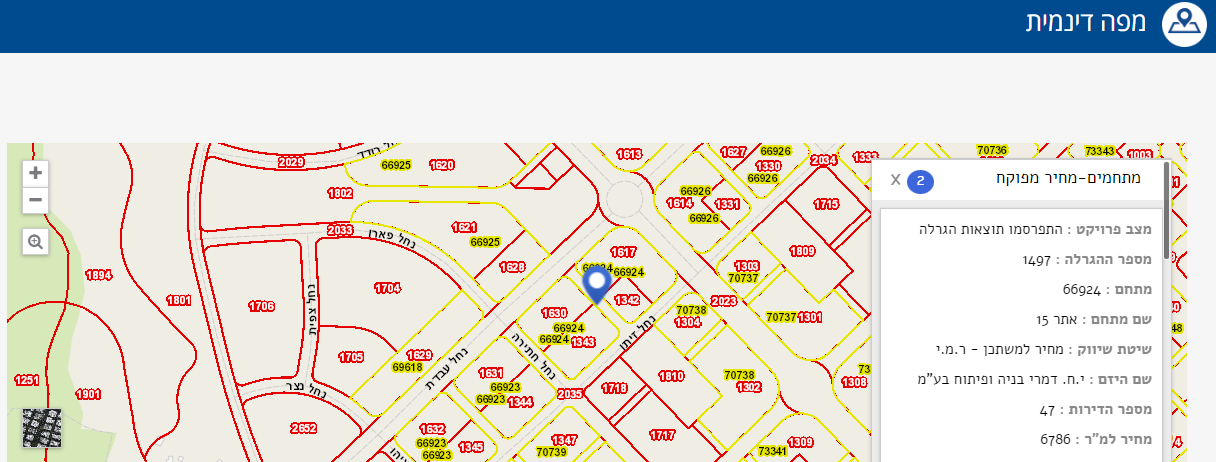Tap the magnifier zoom tool button
The image size is (1216, 462).
pos(35,242)
